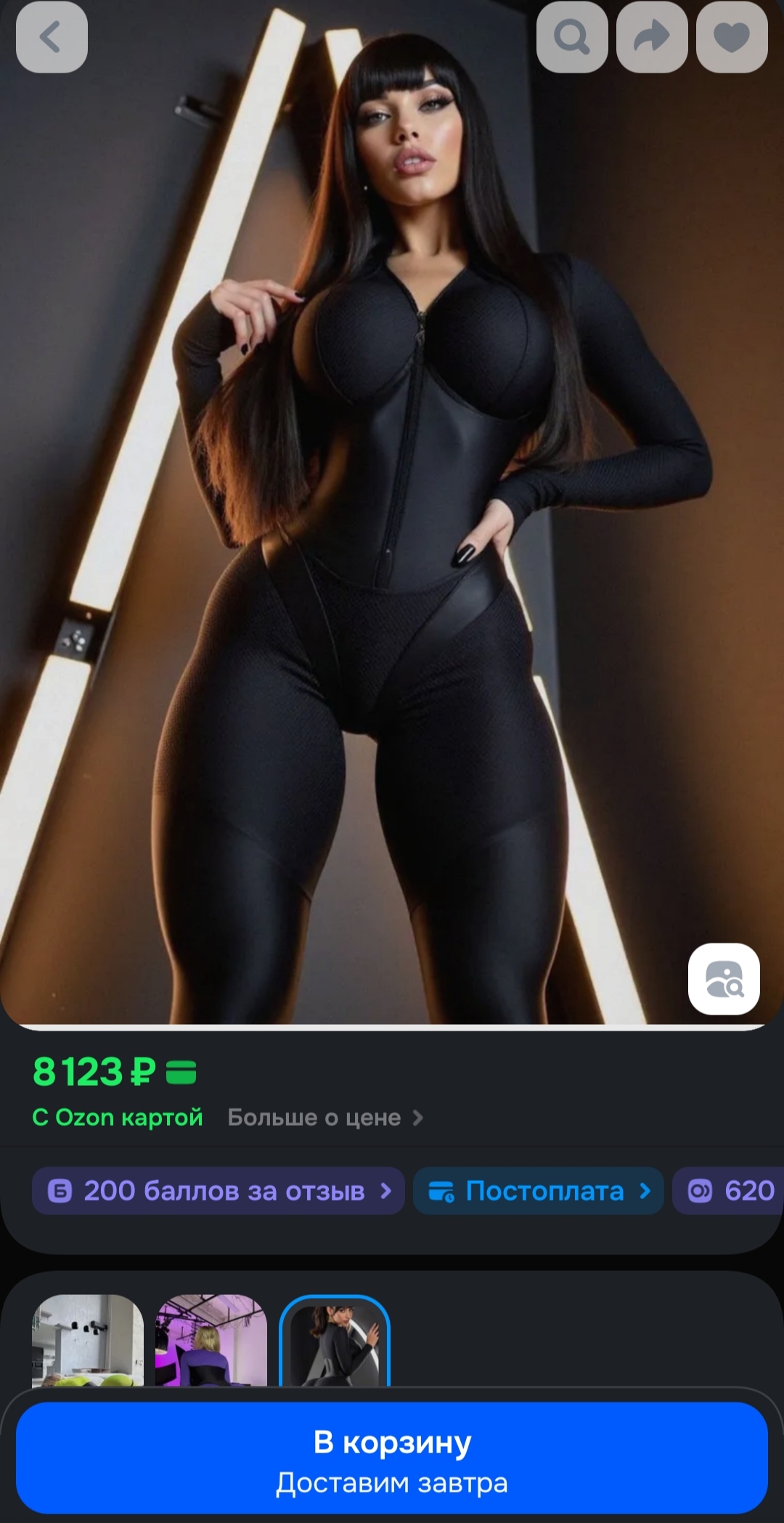Open the Больше о цене link

coord(324,1117)
